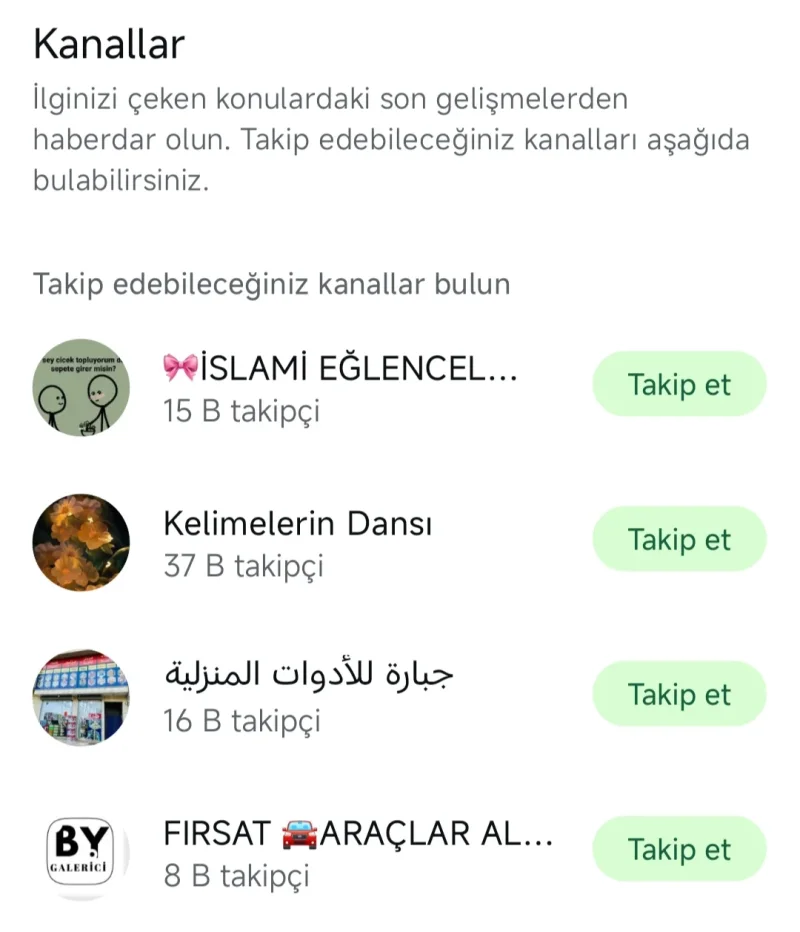Open the جبارة للأدوات المنزلية channel
The height and width of the screenshot is (932, 800).
[x=308, y=695]
